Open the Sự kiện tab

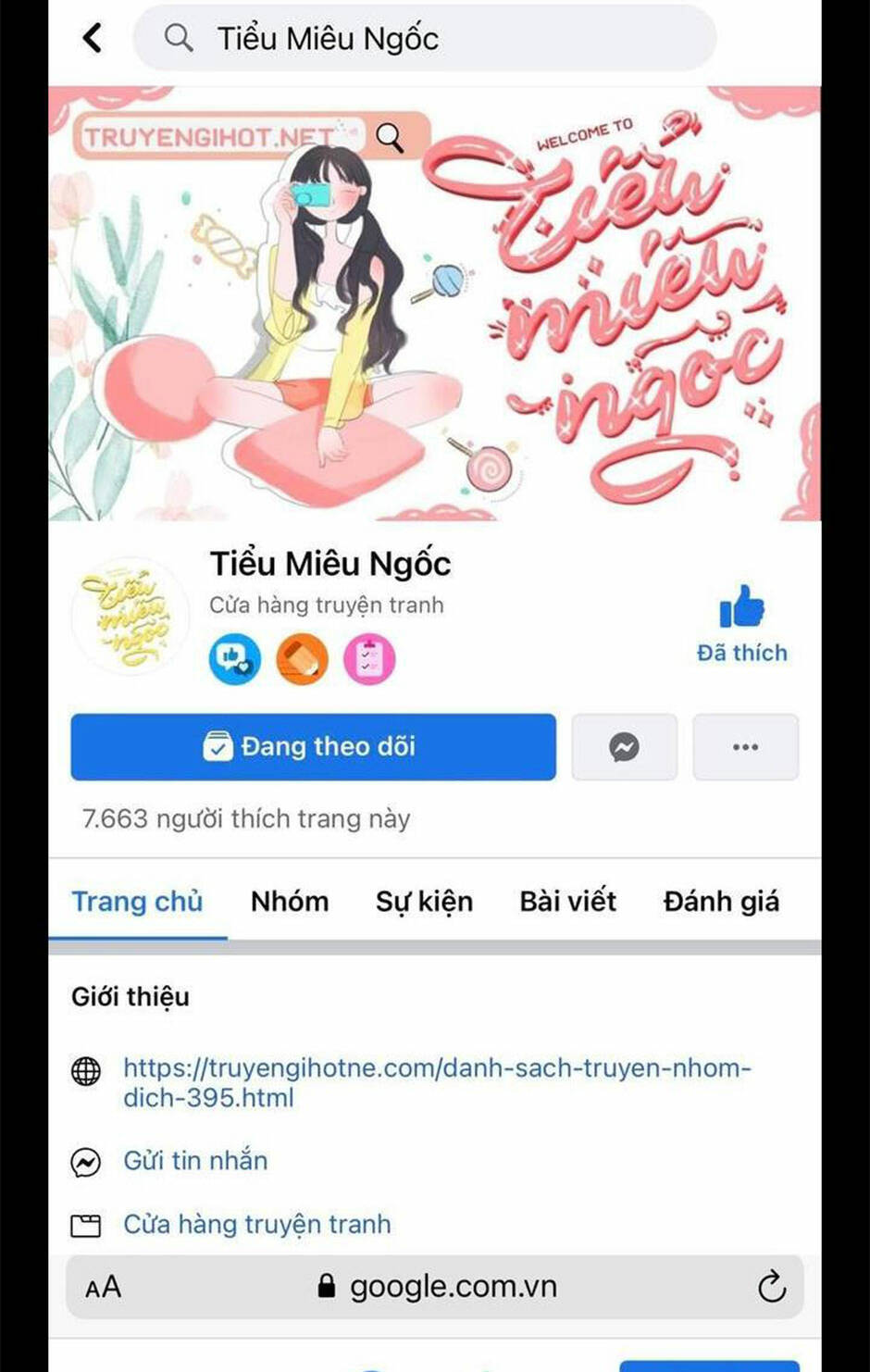click(424, 901)
